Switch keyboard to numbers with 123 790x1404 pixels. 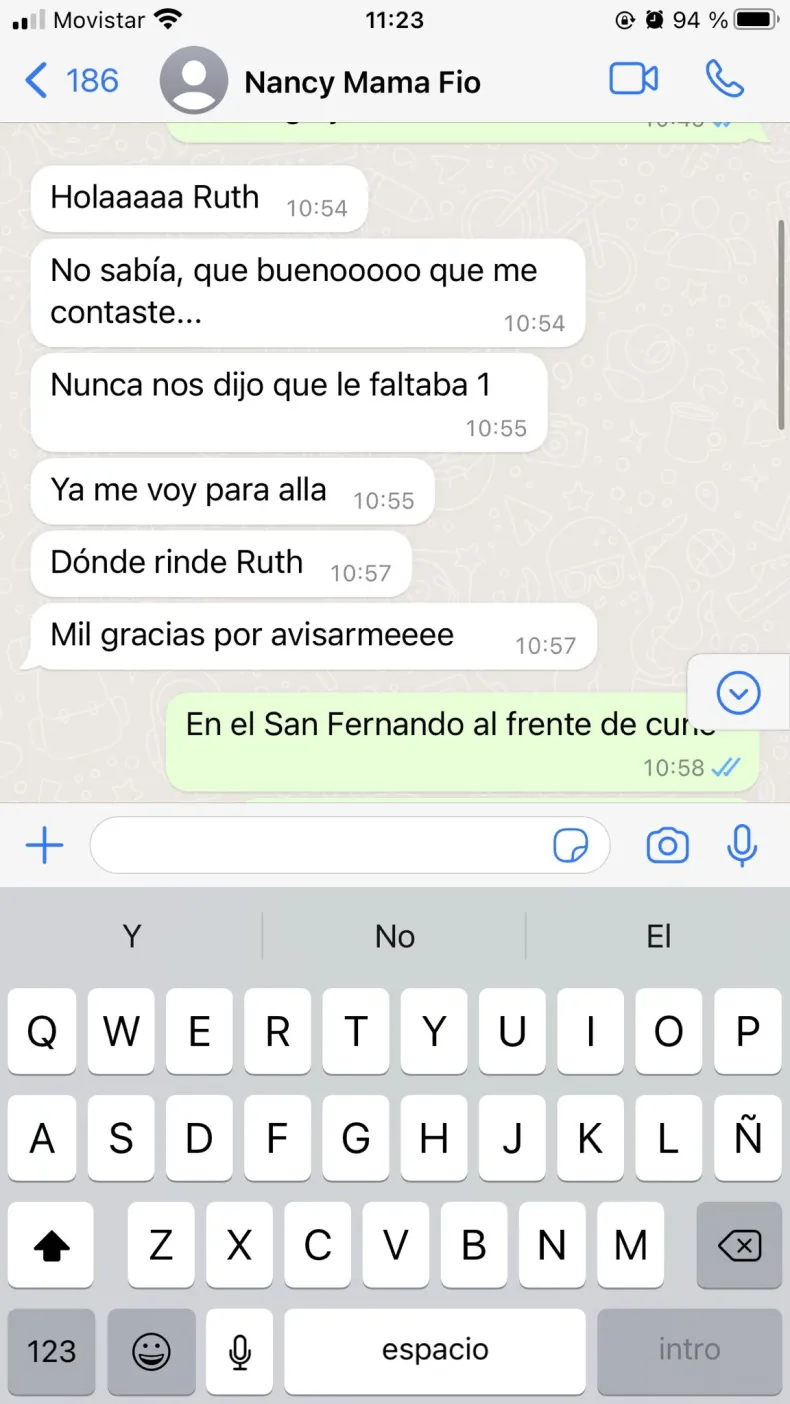51,1351
